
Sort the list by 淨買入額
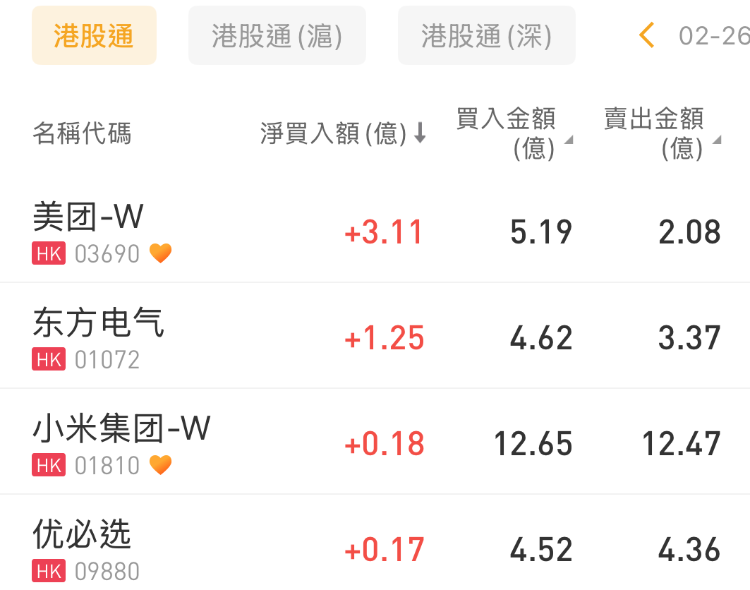click(343, 133)
